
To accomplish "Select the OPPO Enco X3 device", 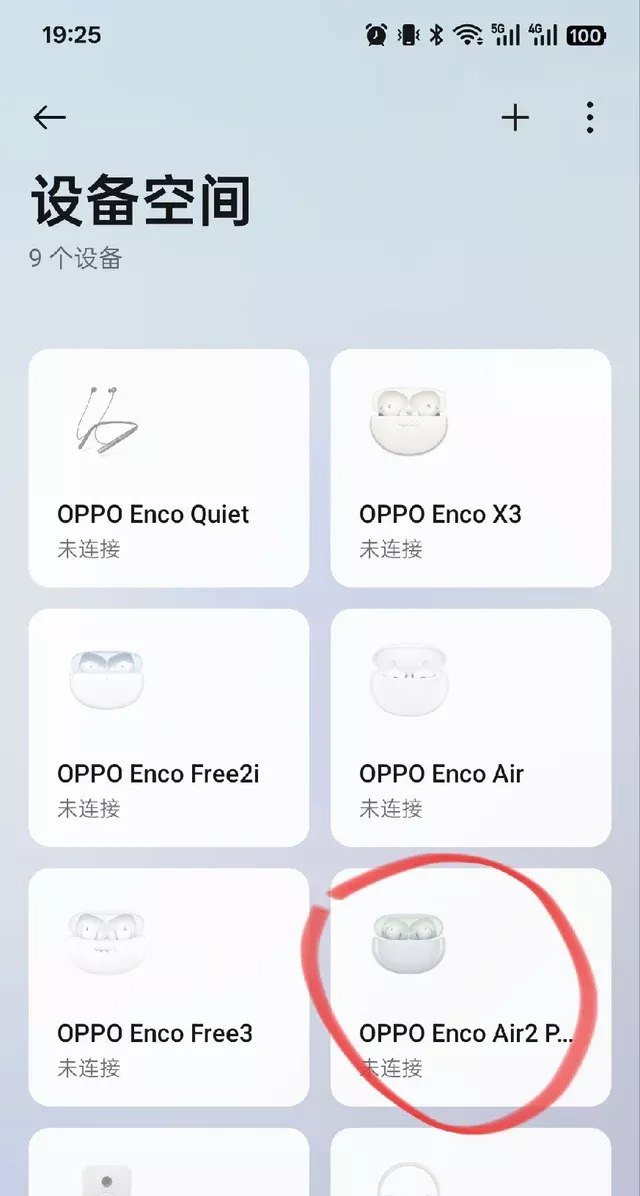I will 471,468.
